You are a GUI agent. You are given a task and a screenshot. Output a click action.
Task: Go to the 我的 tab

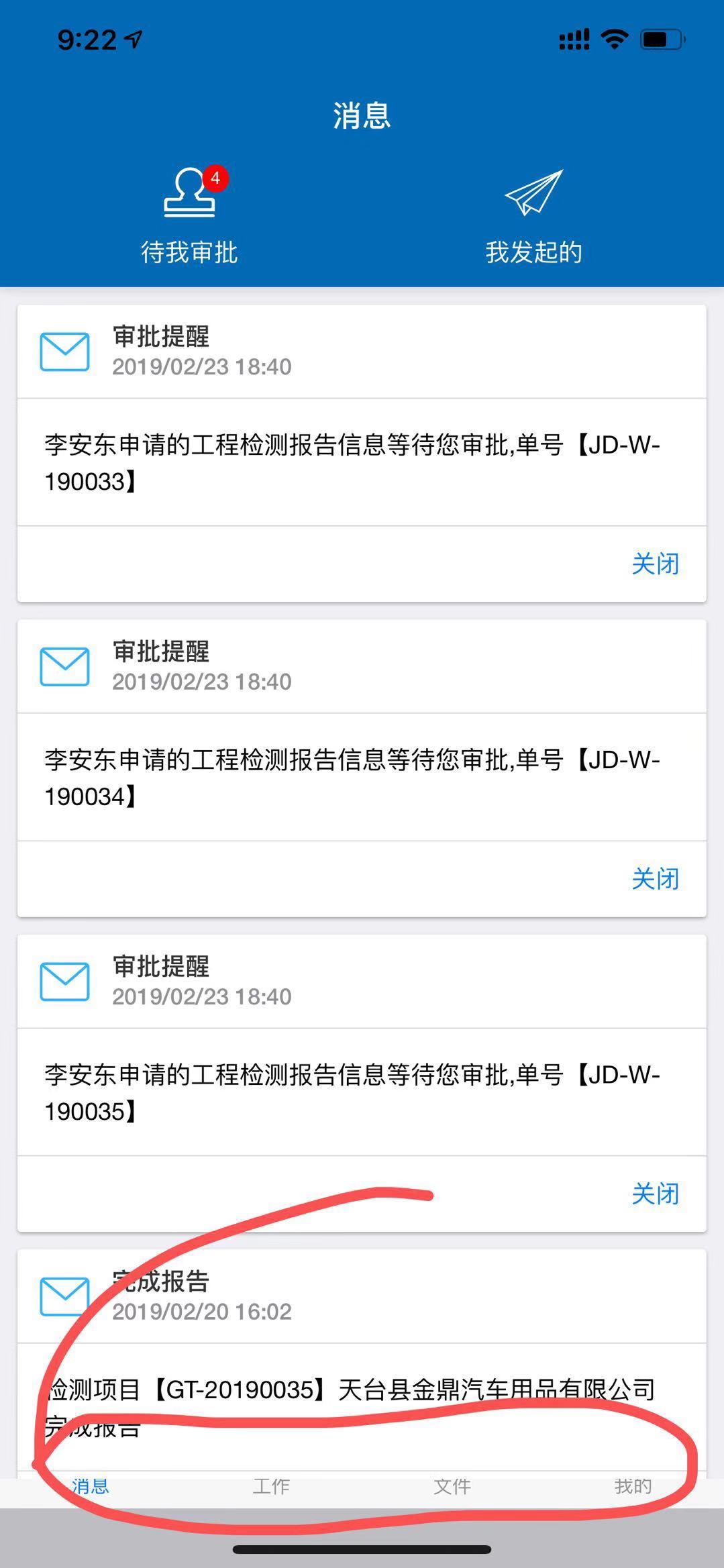pos(633,1486)
